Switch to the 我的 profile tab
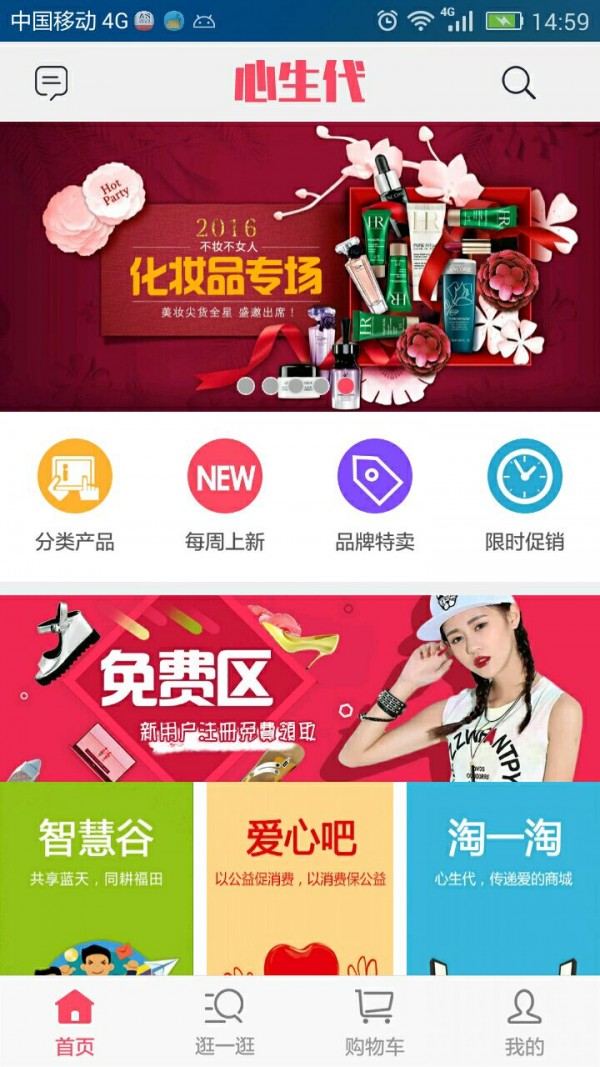The image size is (600, 1067). pos(525,1022)
